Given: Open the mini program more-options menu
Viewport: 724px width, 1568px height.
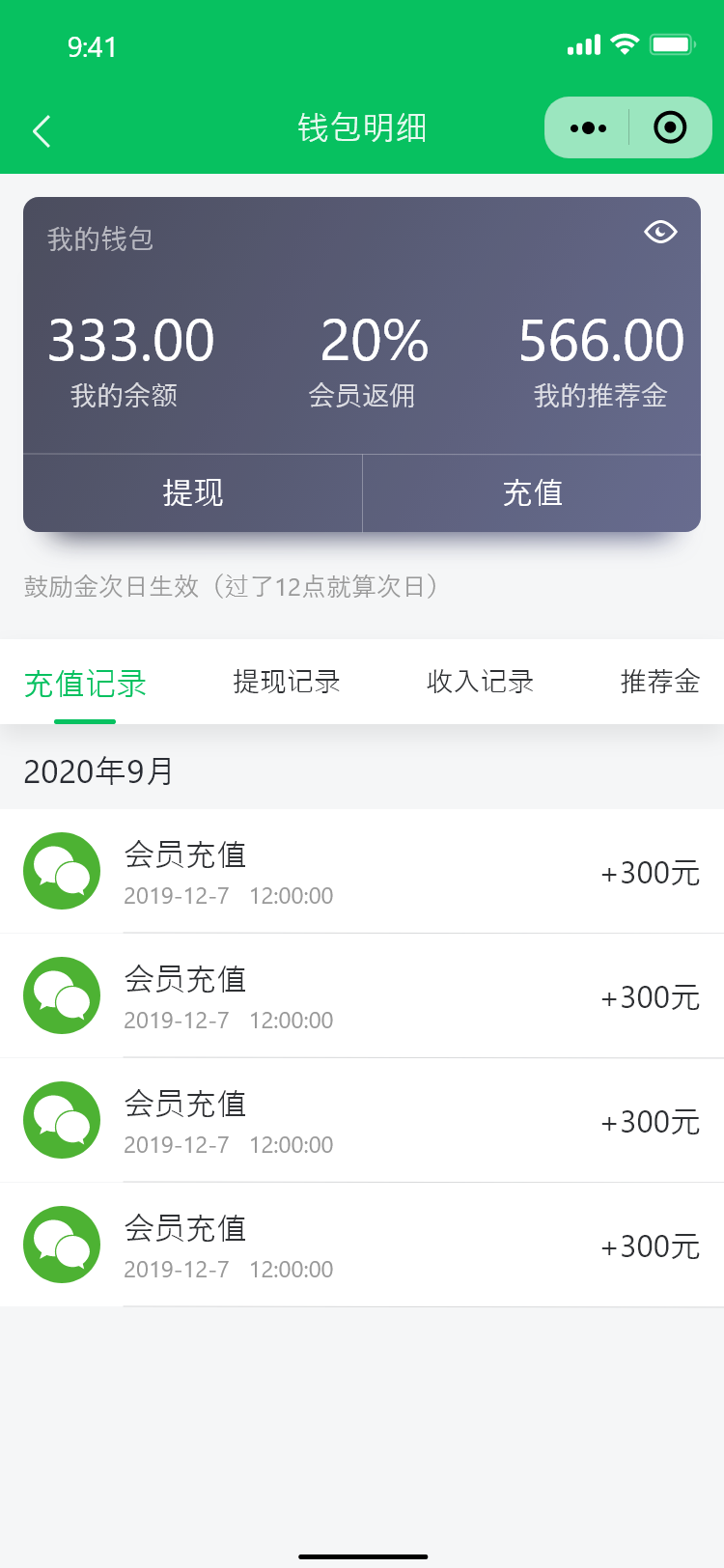Looking at the screenshot, I should point(588,127).
